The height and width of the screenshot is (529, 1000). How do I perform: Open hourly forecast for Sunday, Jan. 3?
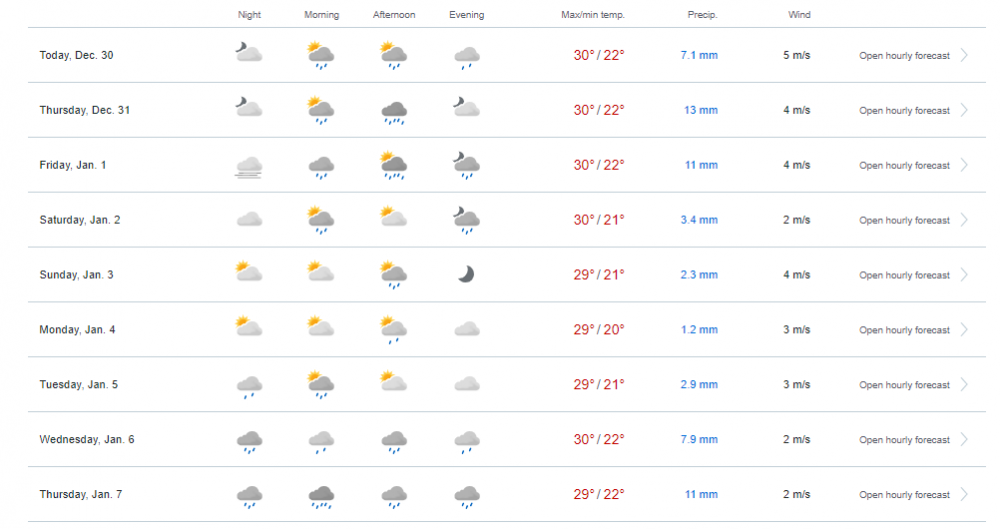(x=904, y=275)
